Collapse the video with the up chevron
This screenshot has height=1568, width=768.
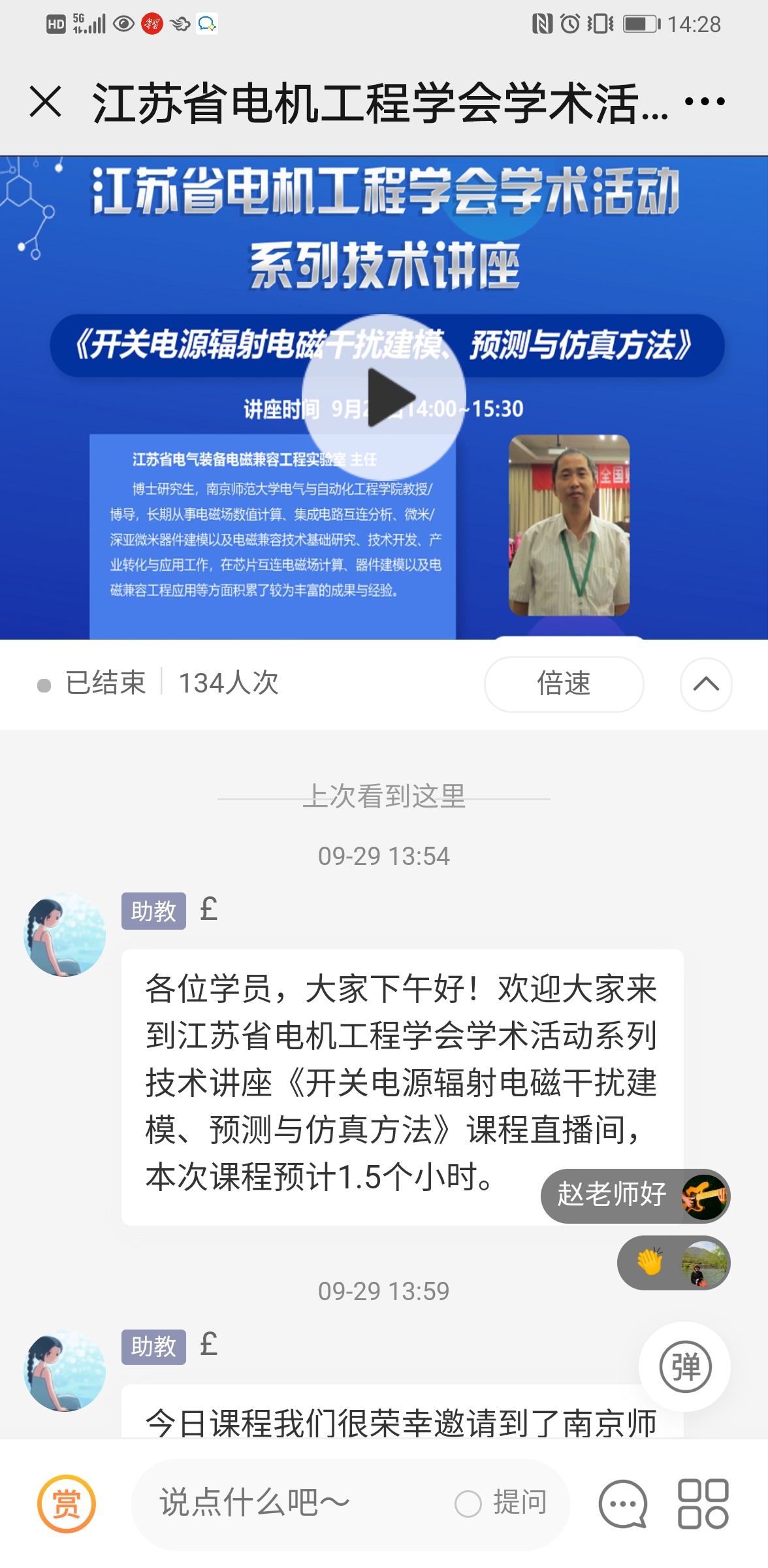pyautogui.click(x=705, y=684)
